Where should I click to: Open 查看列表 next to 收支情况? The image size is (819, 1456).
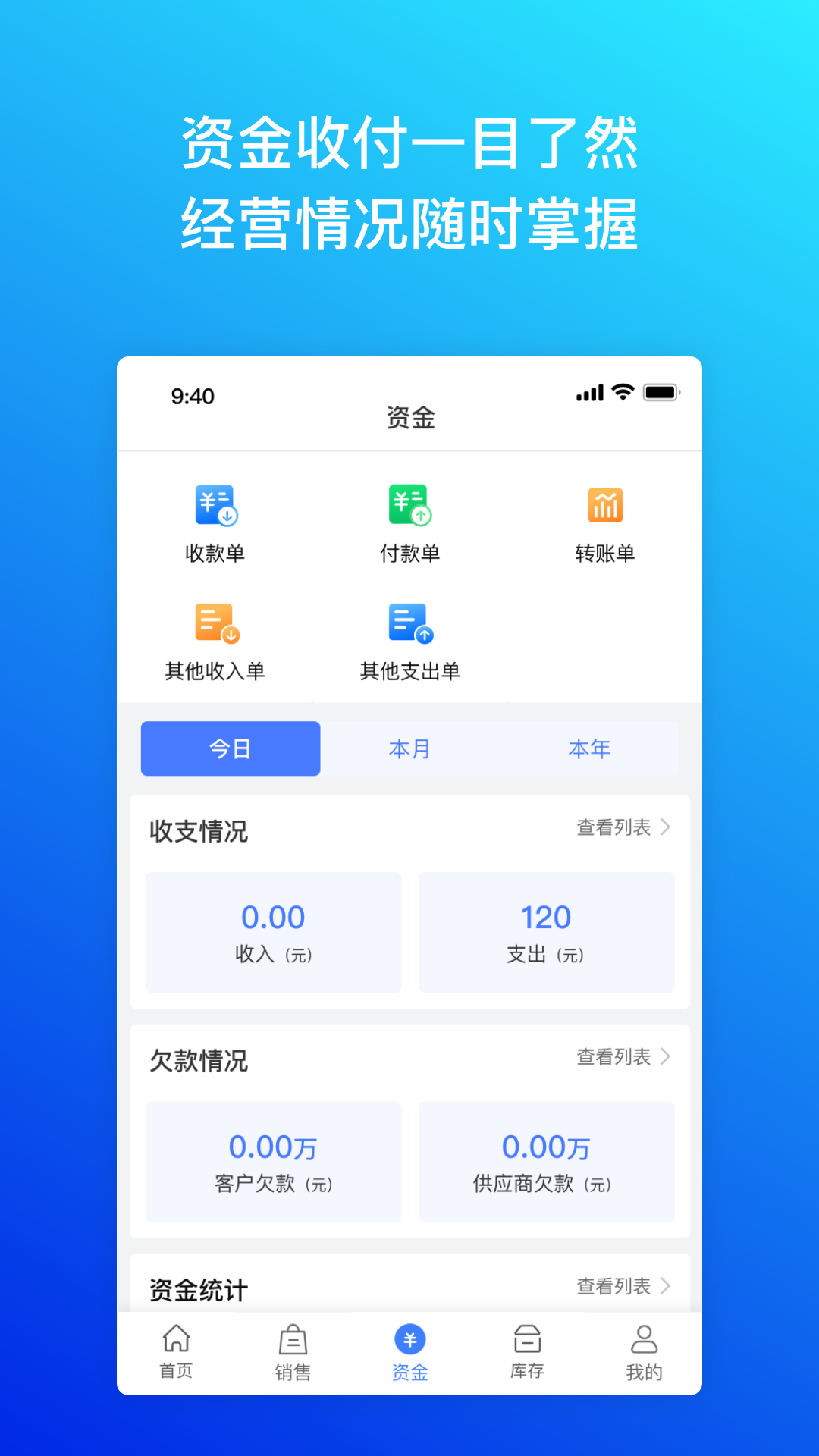click(x=614, y=827)
